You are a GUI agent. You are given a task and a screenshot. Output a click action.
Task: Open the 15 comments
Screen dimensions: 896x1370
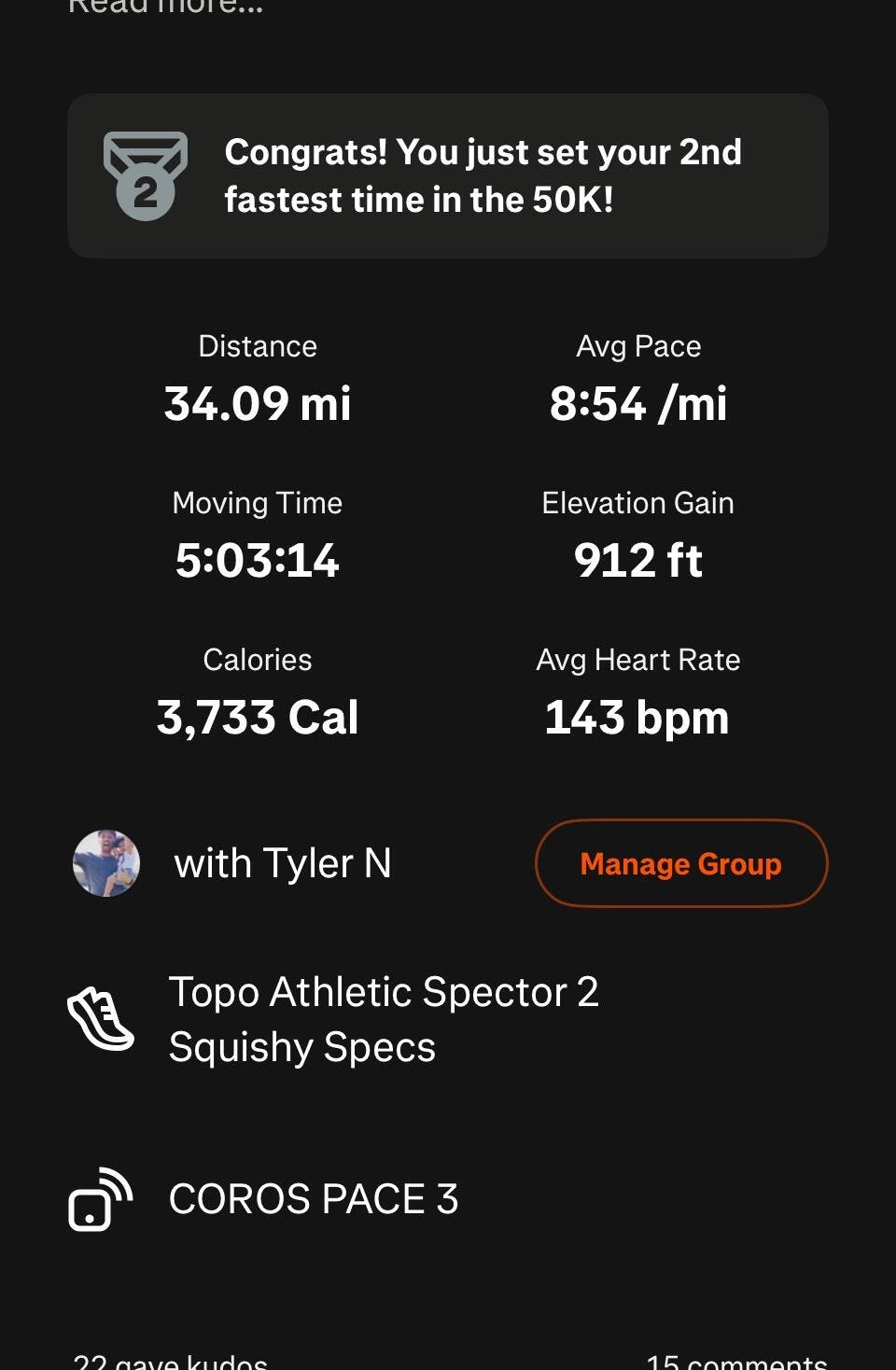coord(735,1361)
